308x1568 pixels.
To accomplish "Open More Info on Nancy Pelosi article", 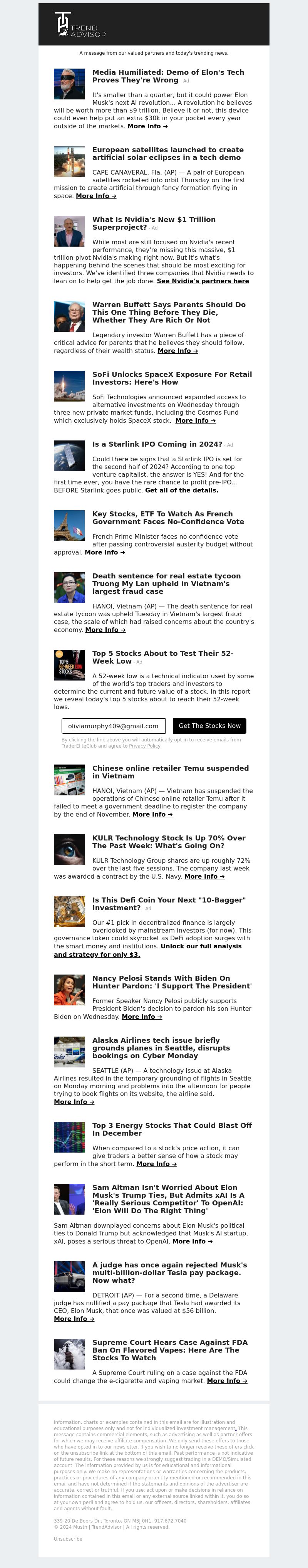I will (142, 1017).
